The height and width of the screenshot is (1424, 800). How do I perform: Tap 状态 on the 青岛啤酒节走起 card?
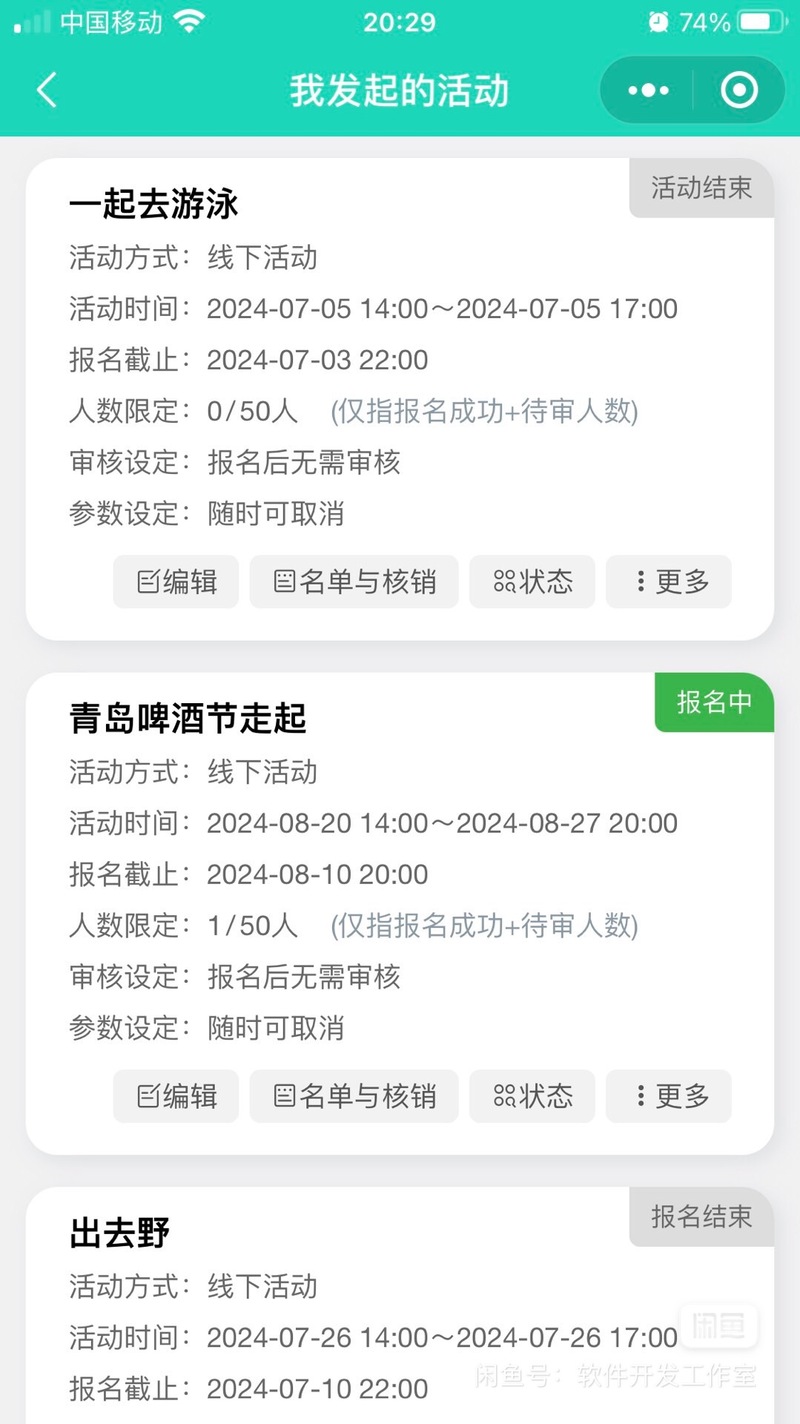(x=532, y=1096)
